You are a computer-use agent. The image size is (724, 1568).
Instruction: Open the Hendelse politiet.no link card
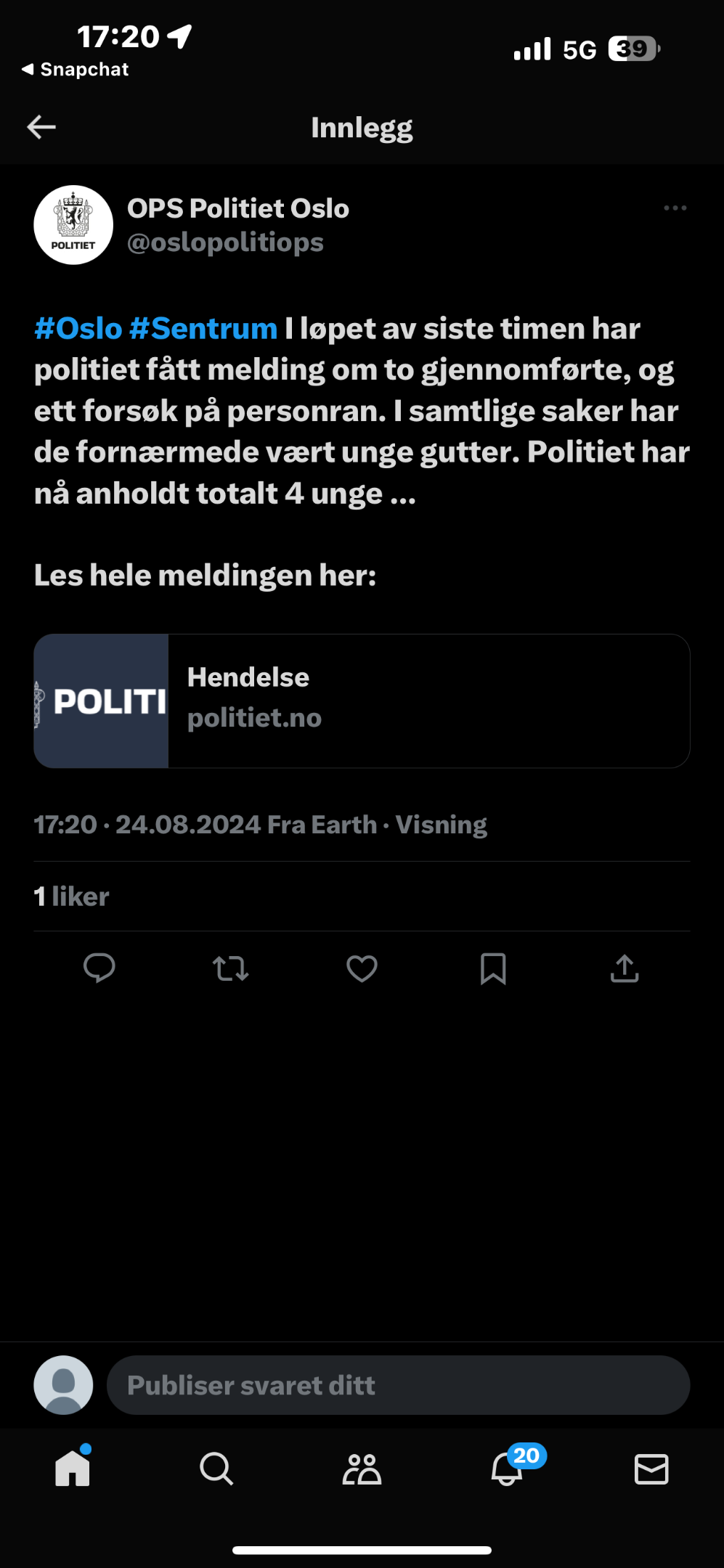(362, 701)
